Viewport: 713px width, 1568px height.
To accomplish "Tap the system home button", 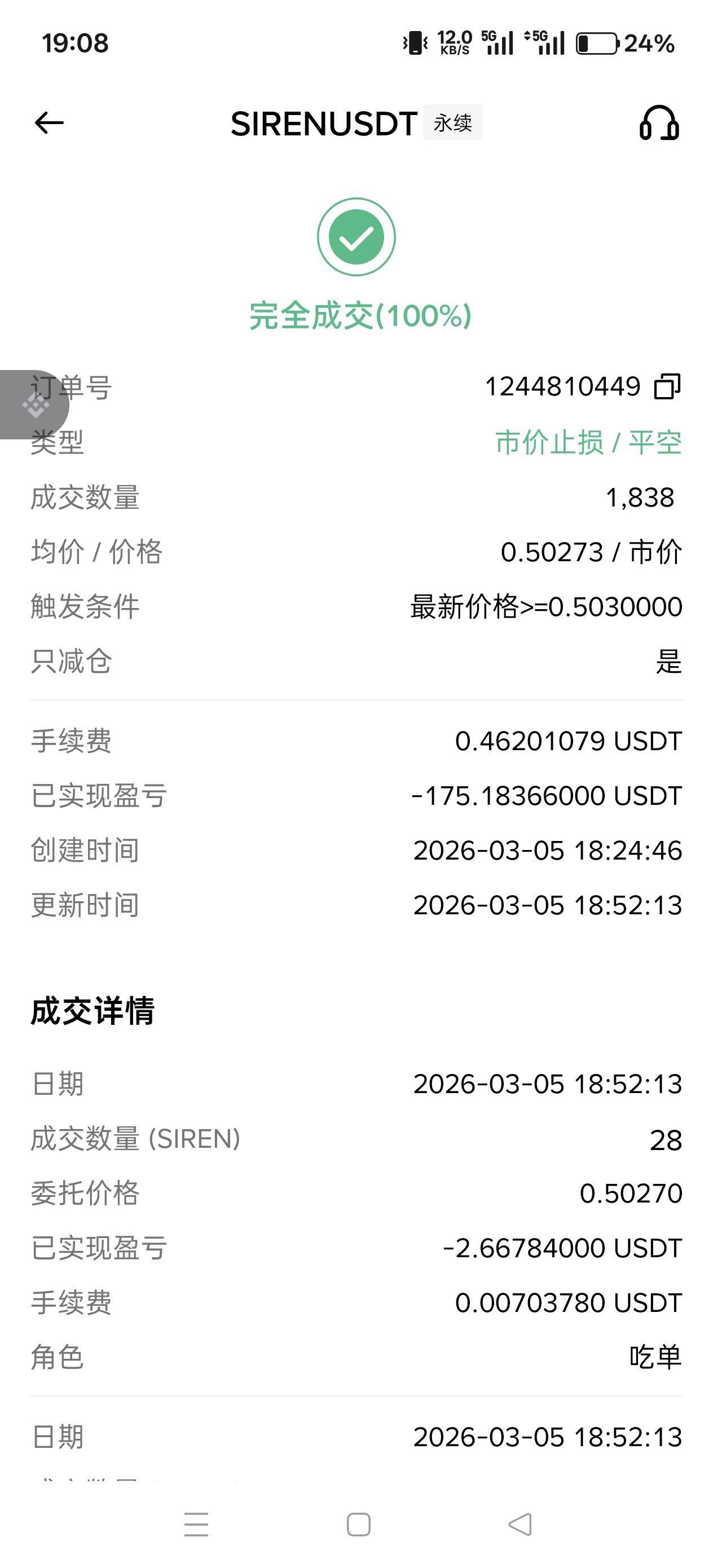I will pos(358,1525).
